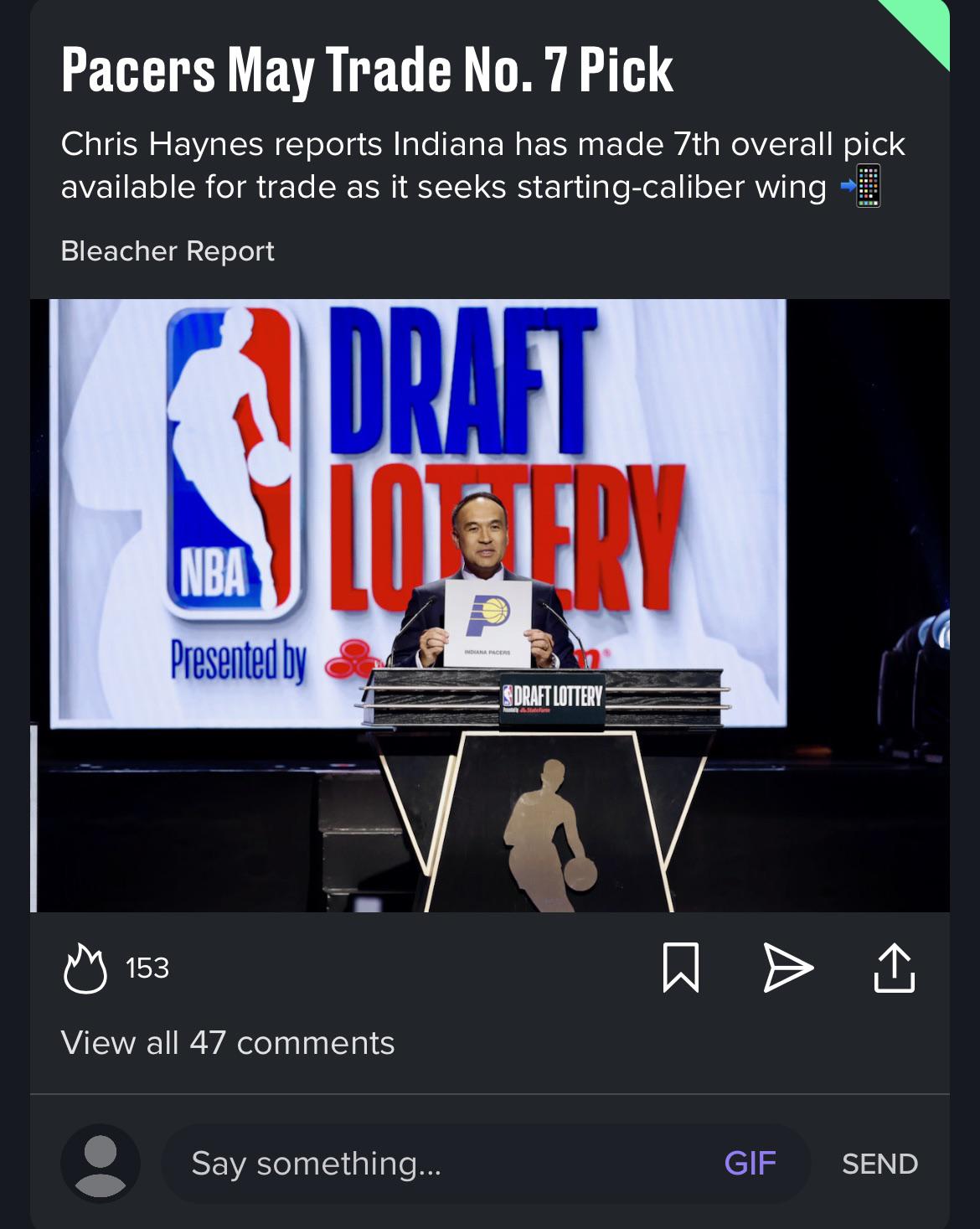Screen dimensions: 980x1229
Task: Open the Draft Lottery article image
Action: click(490, 605)
